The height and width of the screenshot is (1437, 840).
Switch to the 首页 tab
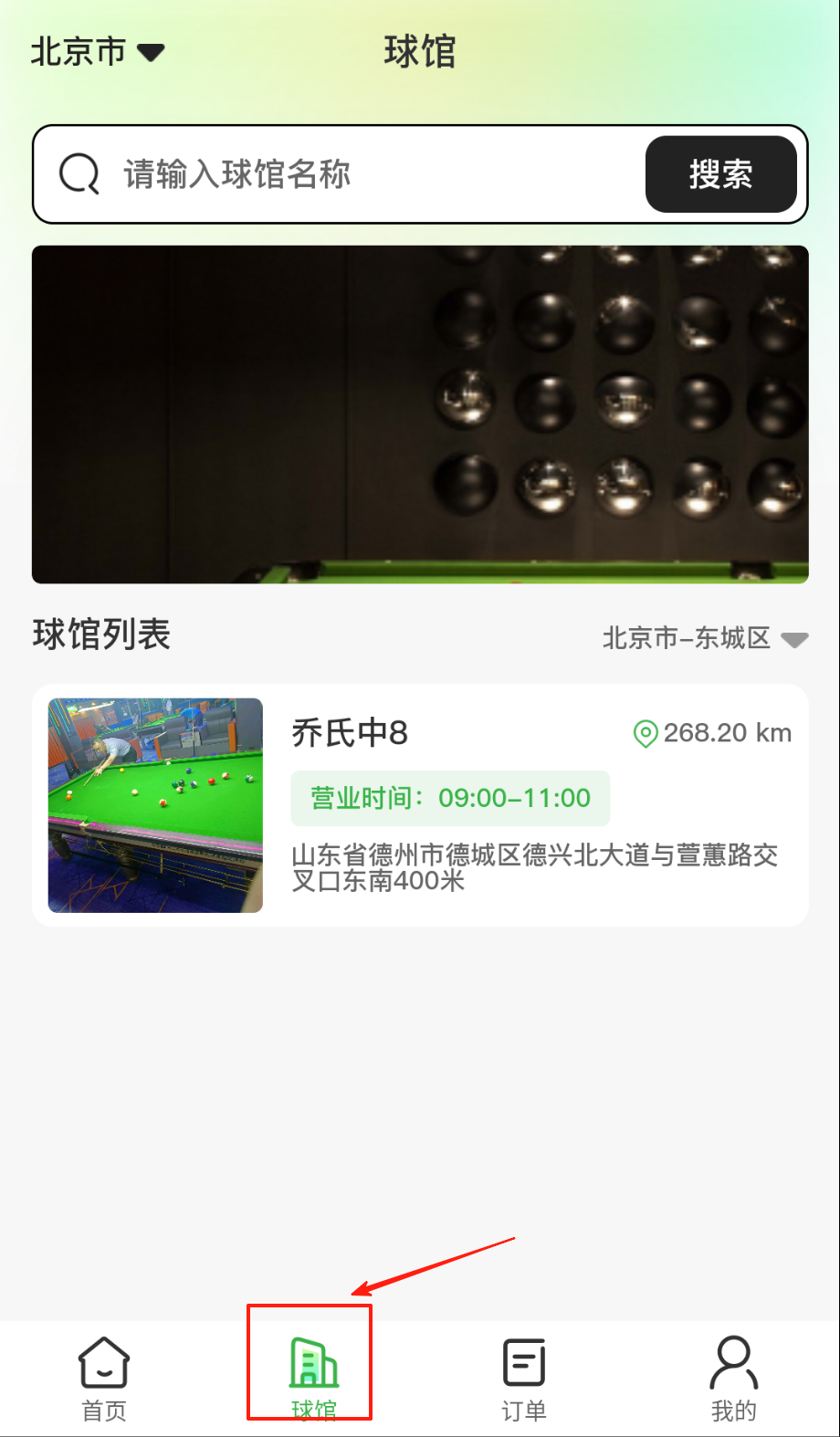point(104,1379)
